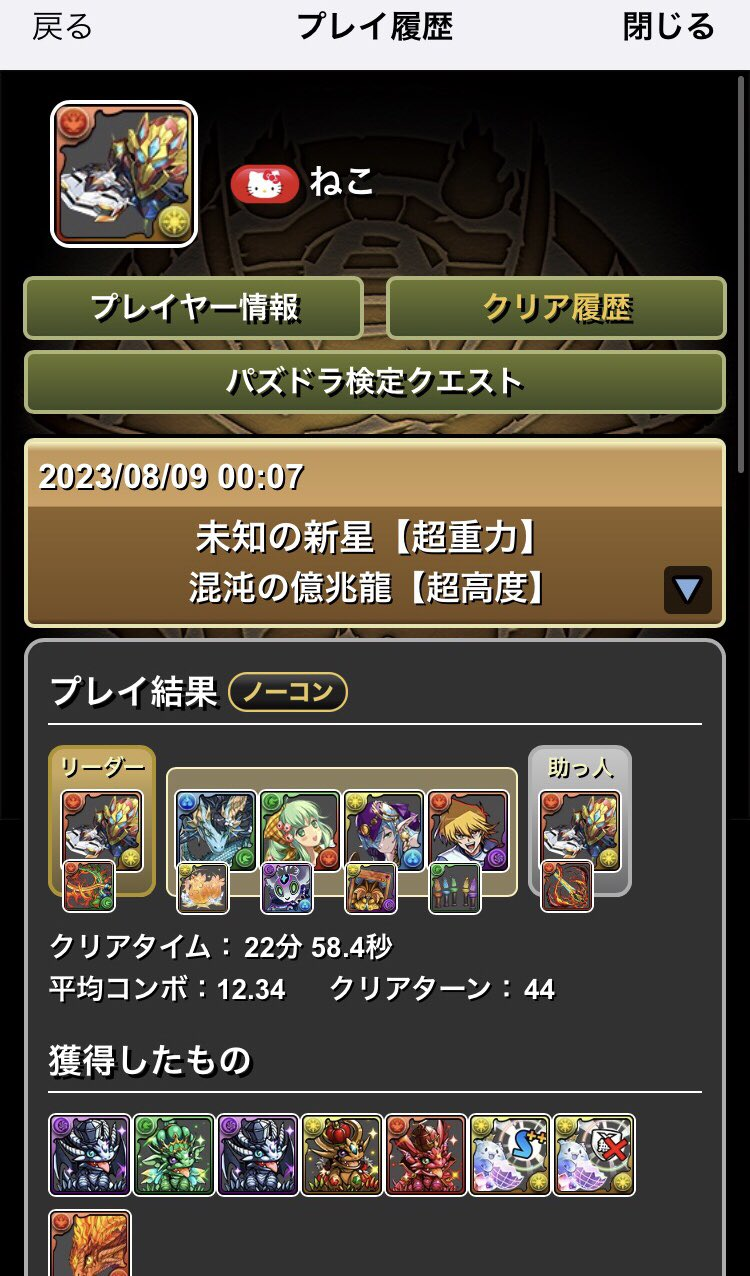Expand the dungeon history dropdown arrow
Screen dimensions: 750x1276
687,590
